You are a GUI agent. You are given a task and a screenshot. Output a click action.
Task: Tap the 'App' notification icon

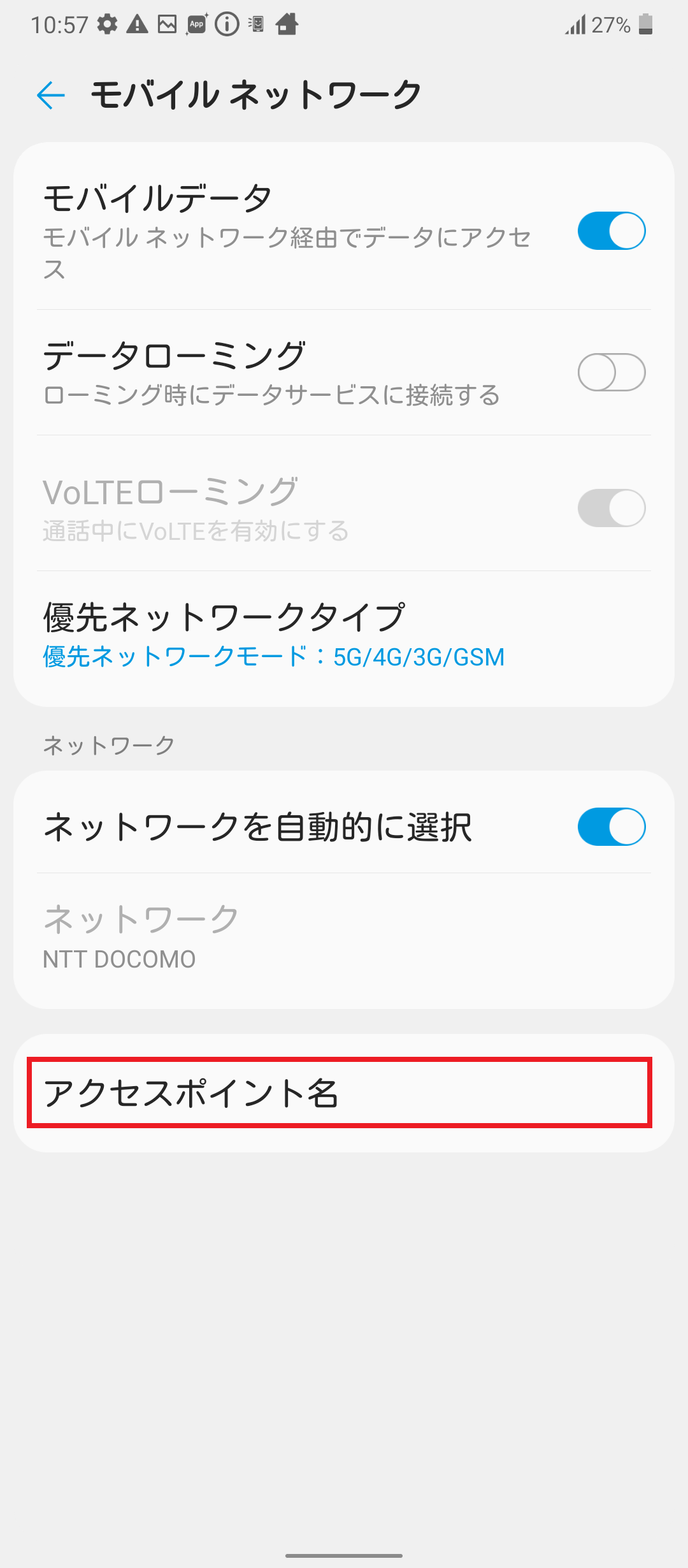[x=196, y=25]
